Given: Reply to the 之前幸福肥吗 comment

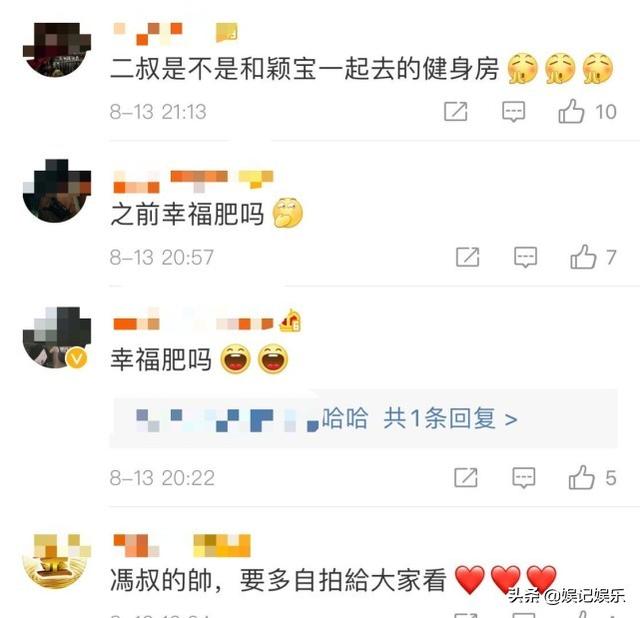Looking at the screenshot, I should pos(526,258).
